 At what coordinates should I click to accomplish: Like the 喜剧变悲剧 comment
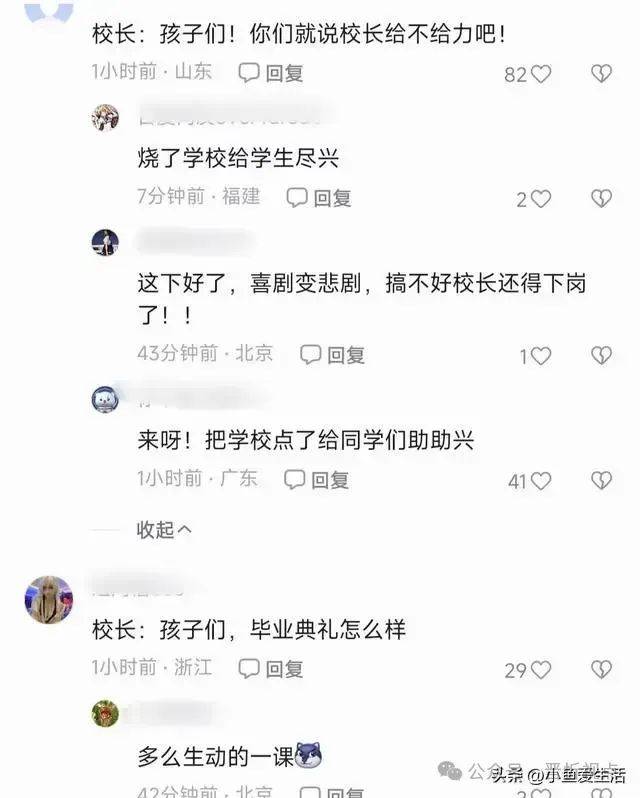540,355
